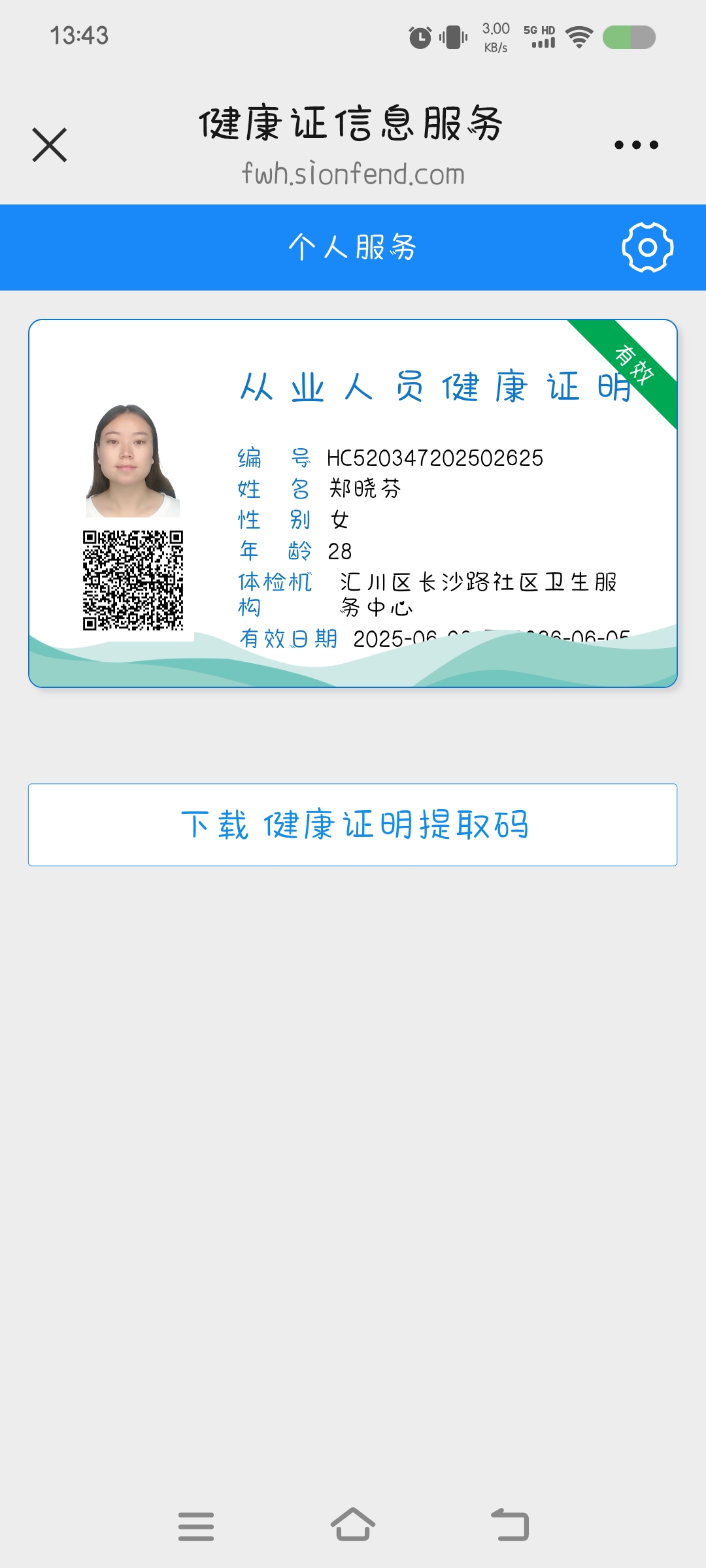Tap 下载健康证明提取码 button
Screen dimensions: 706x1568
tap(353, 825)
